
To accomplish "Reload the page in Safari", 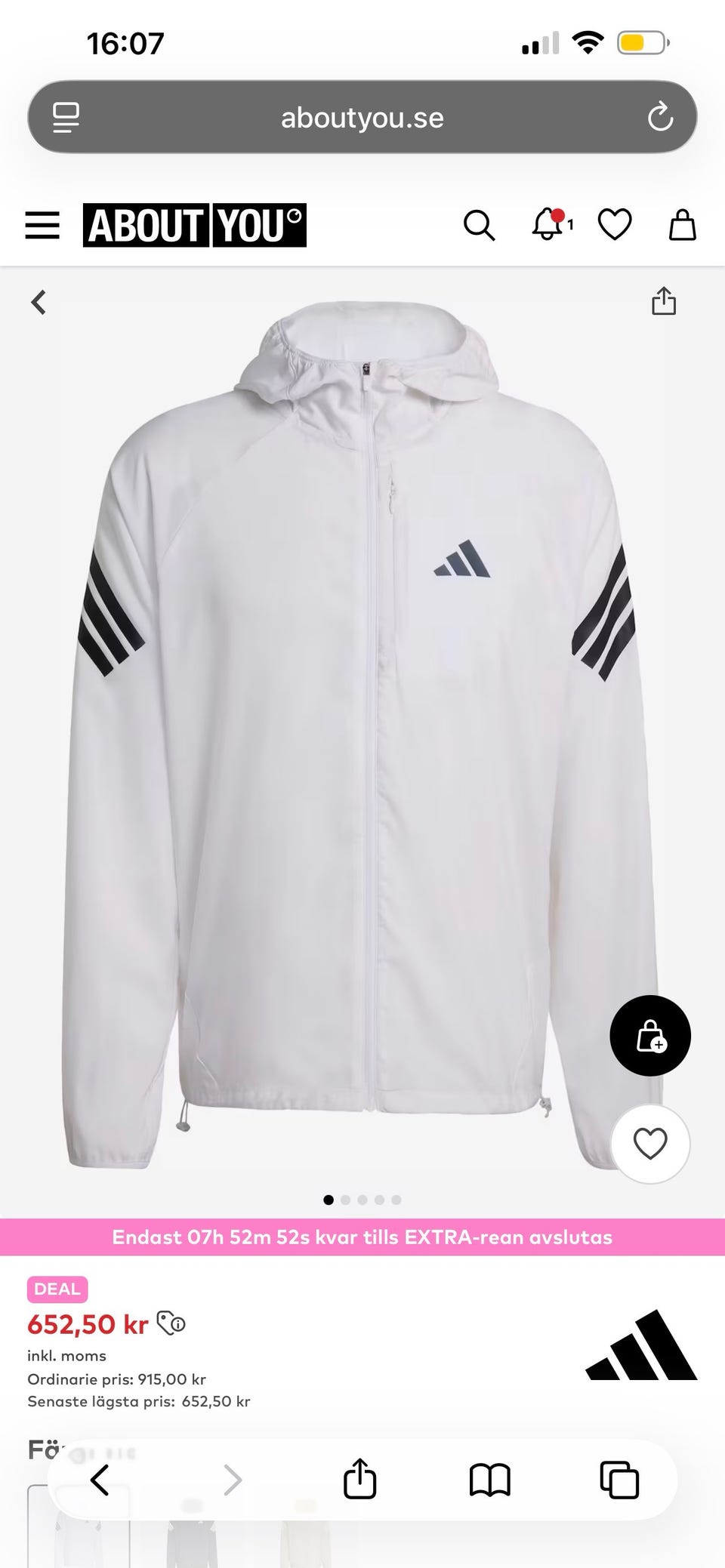I will pyautogui.click(x=660, y=118).
